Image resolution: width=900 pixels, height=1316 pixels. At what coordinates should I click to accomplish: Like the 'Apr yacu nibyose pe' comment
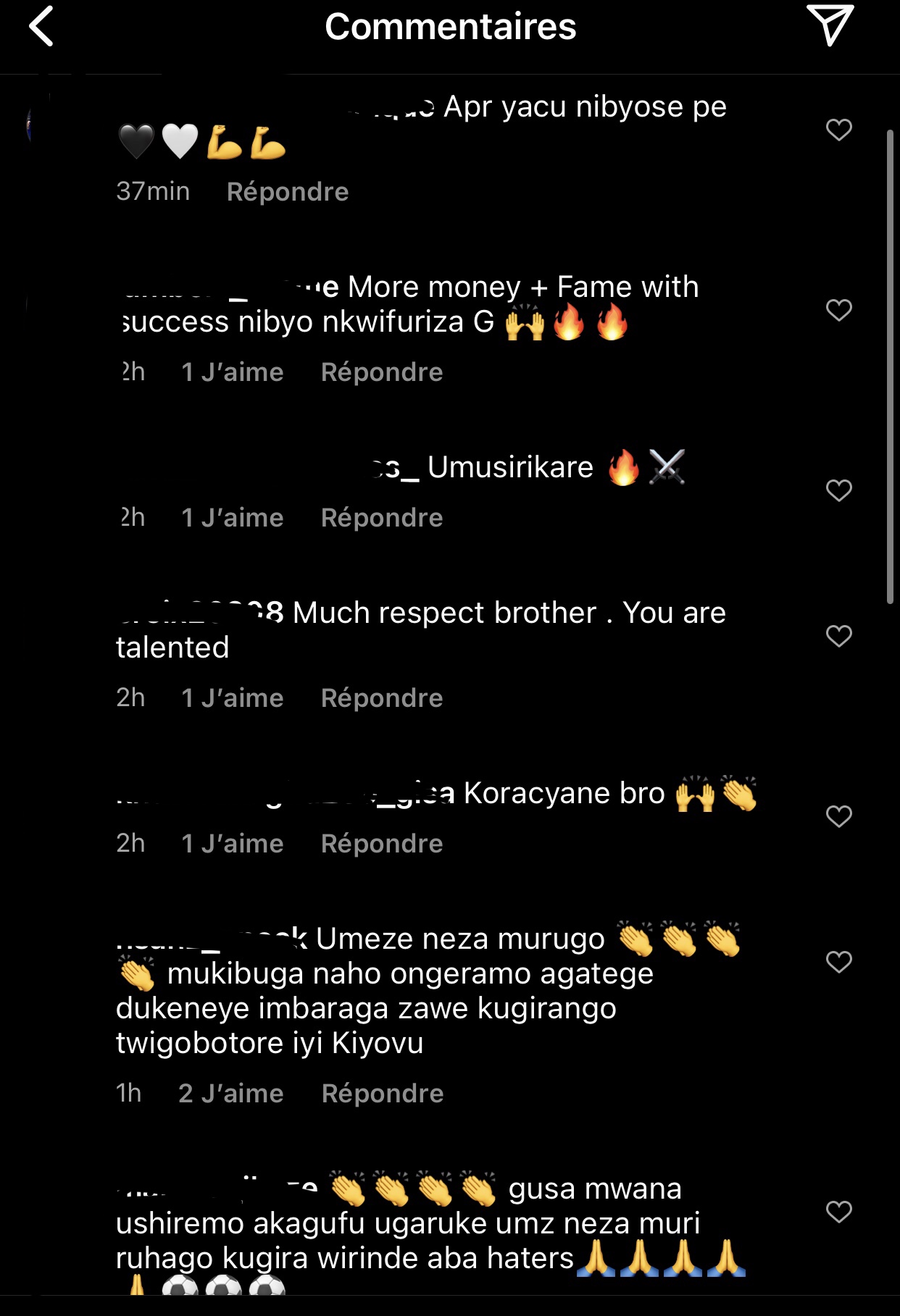point(838,130)
